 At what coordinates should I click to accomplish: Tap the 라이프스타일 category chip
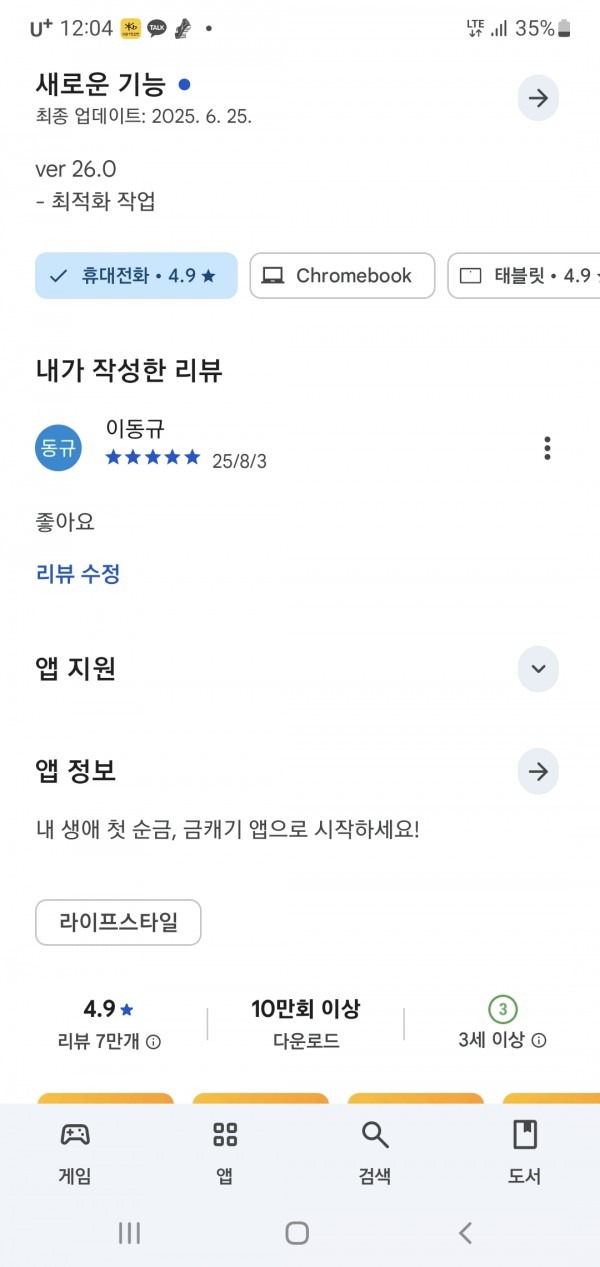(x=118, y=922)
